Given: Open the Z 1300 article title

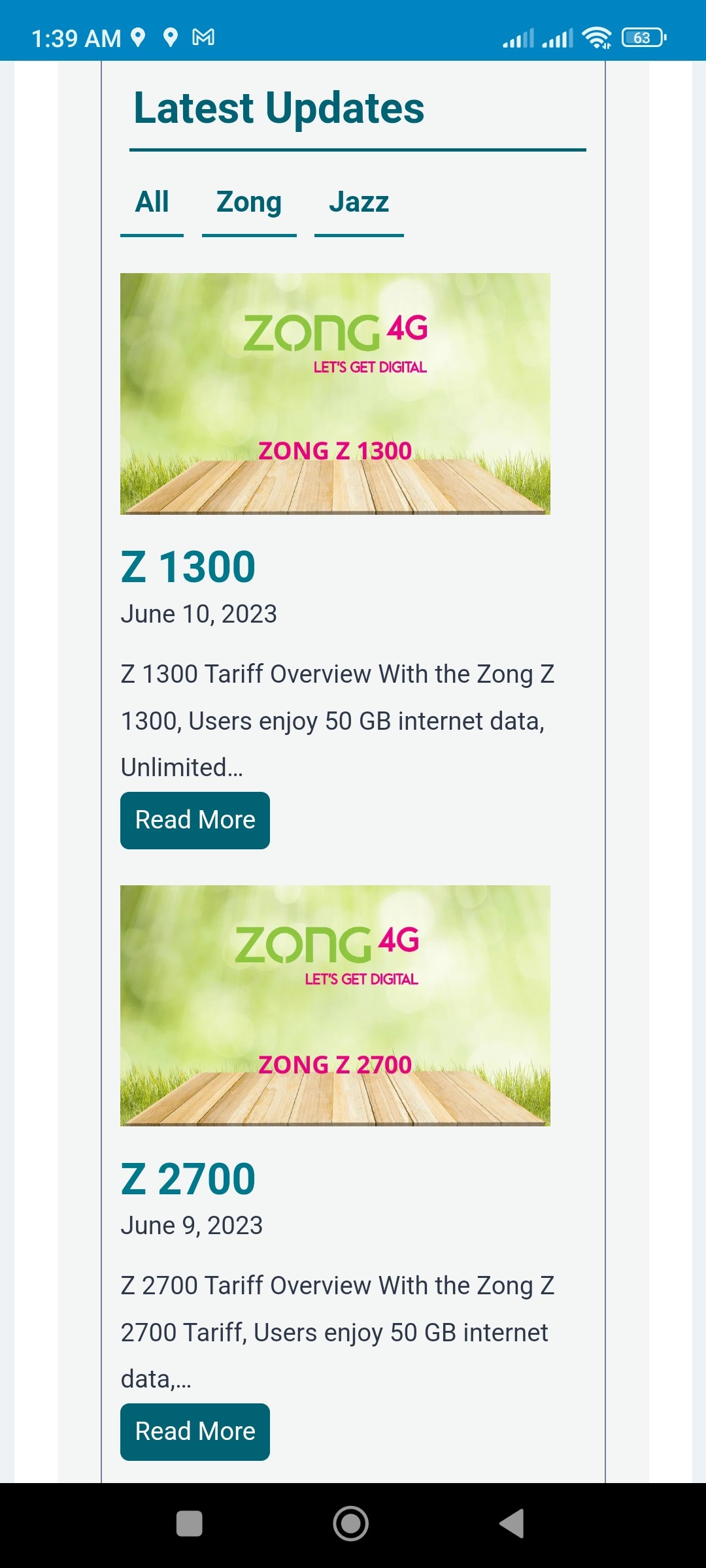Looking at the screenshot, I should pos(188,566).
